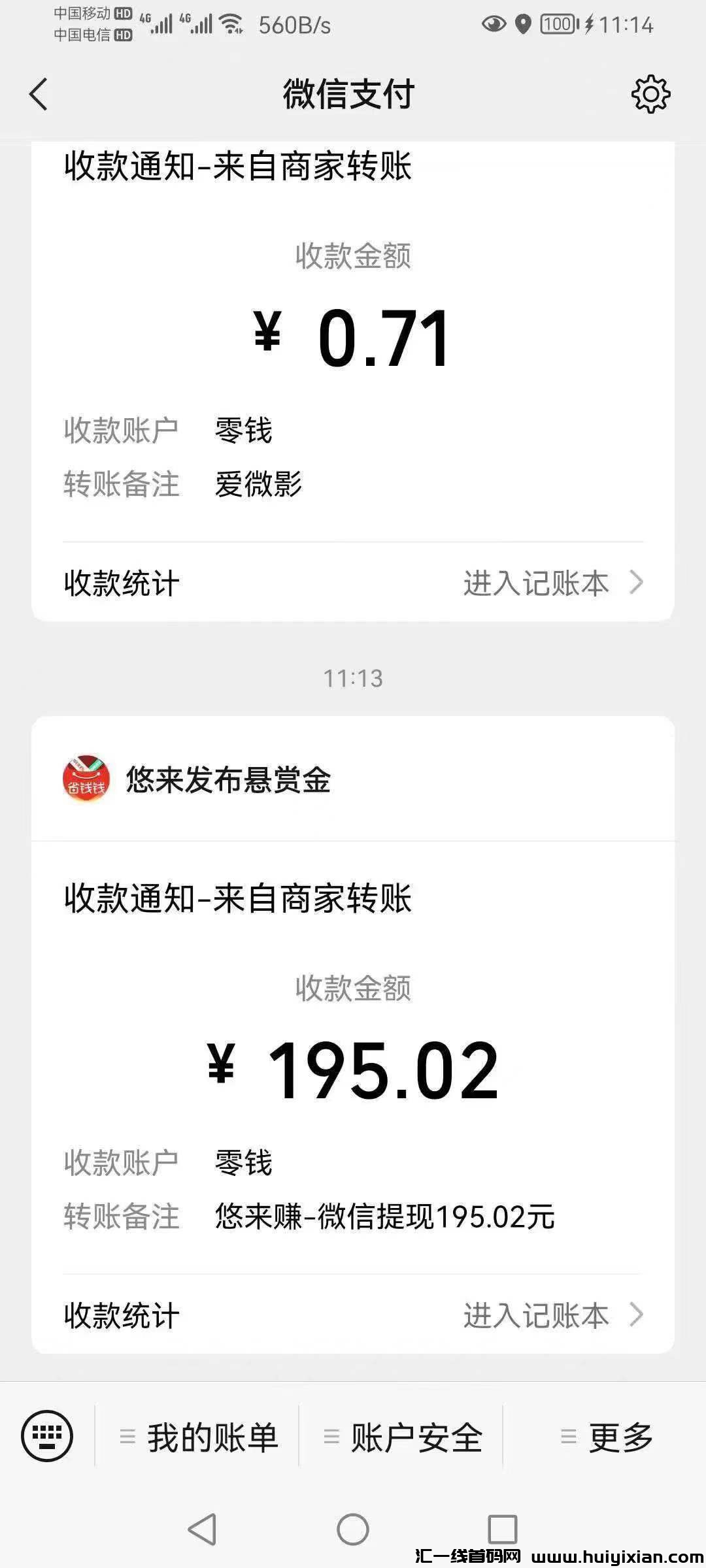
Task: Open the 更多 menu
Action: click(x=607, y=1437)
